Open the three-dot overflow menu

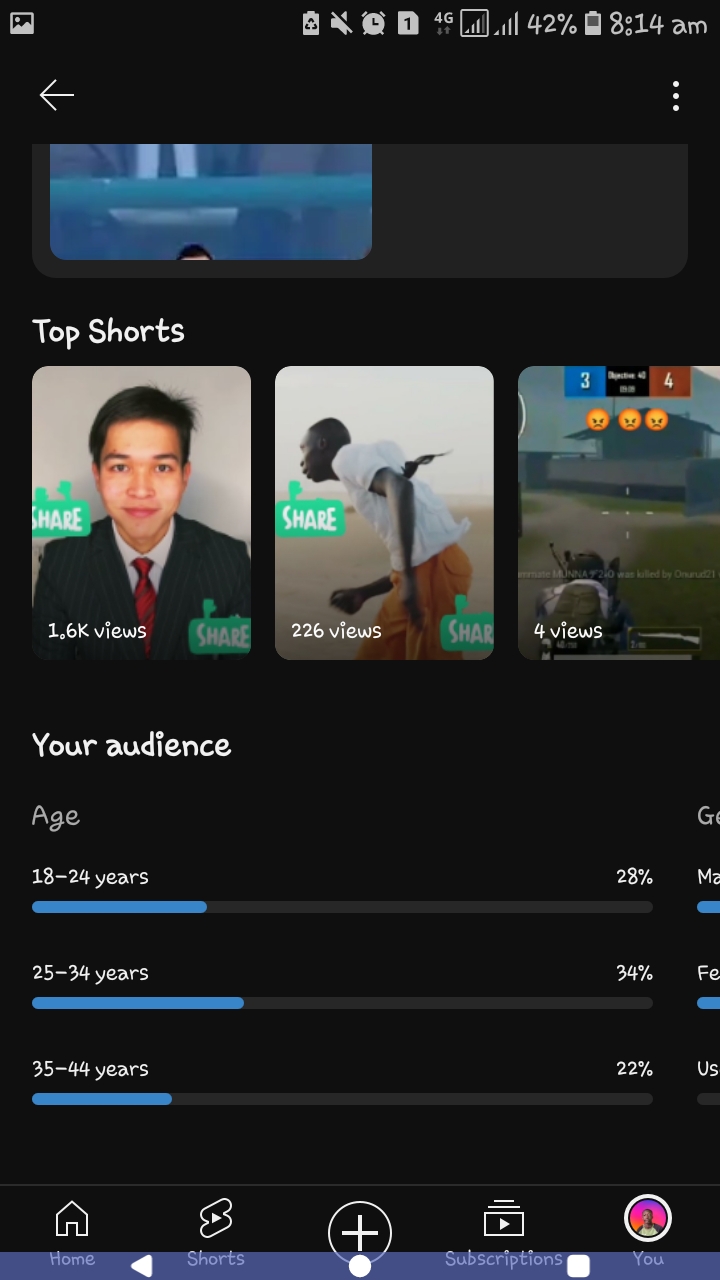[676, 96]
